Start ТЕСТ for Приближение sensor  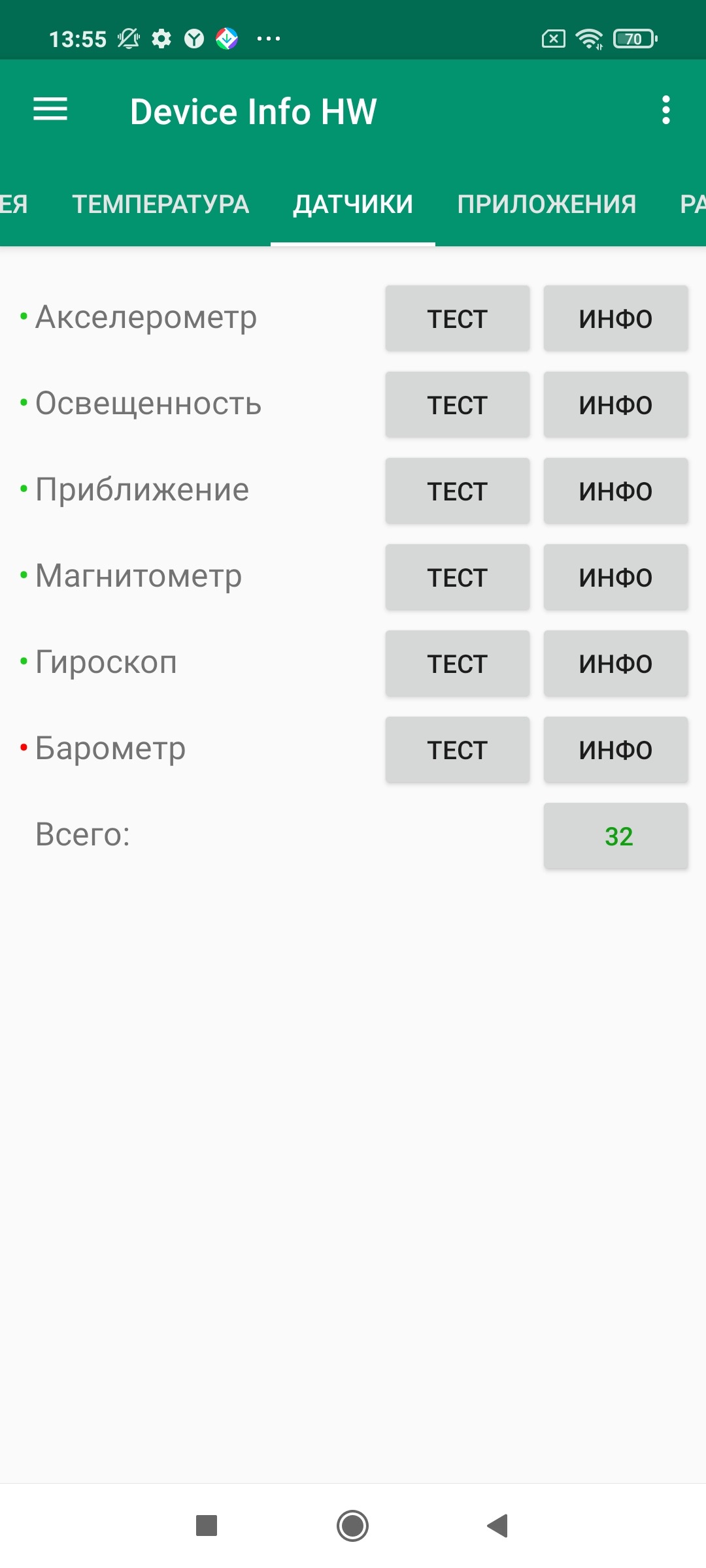point(457,491)
